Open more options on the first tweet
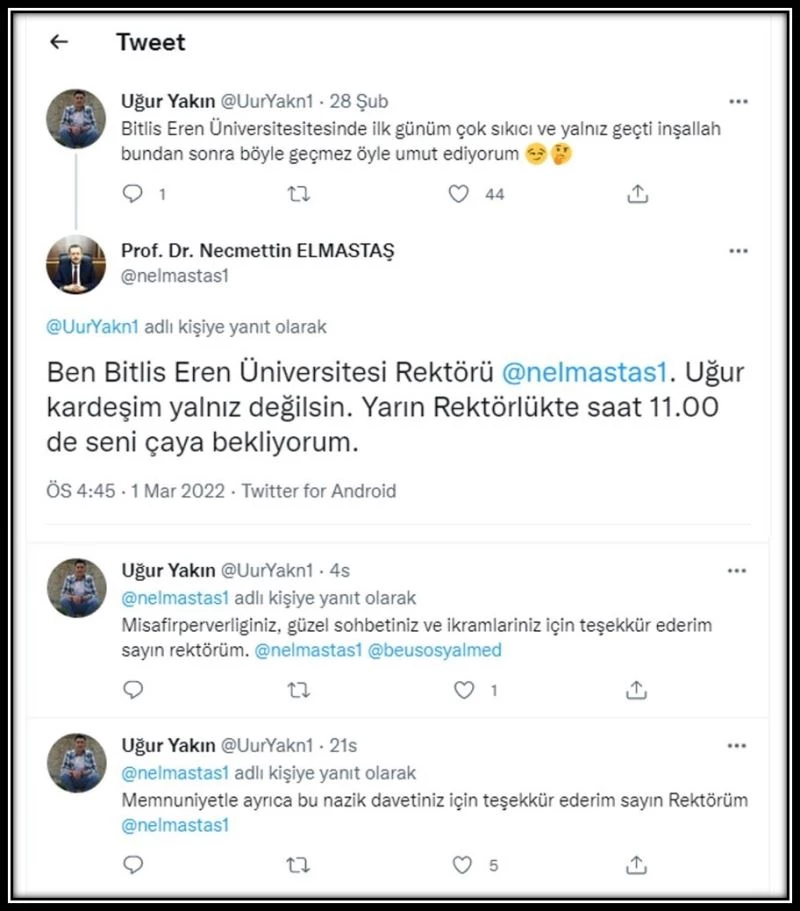 (x=738, y=100)
